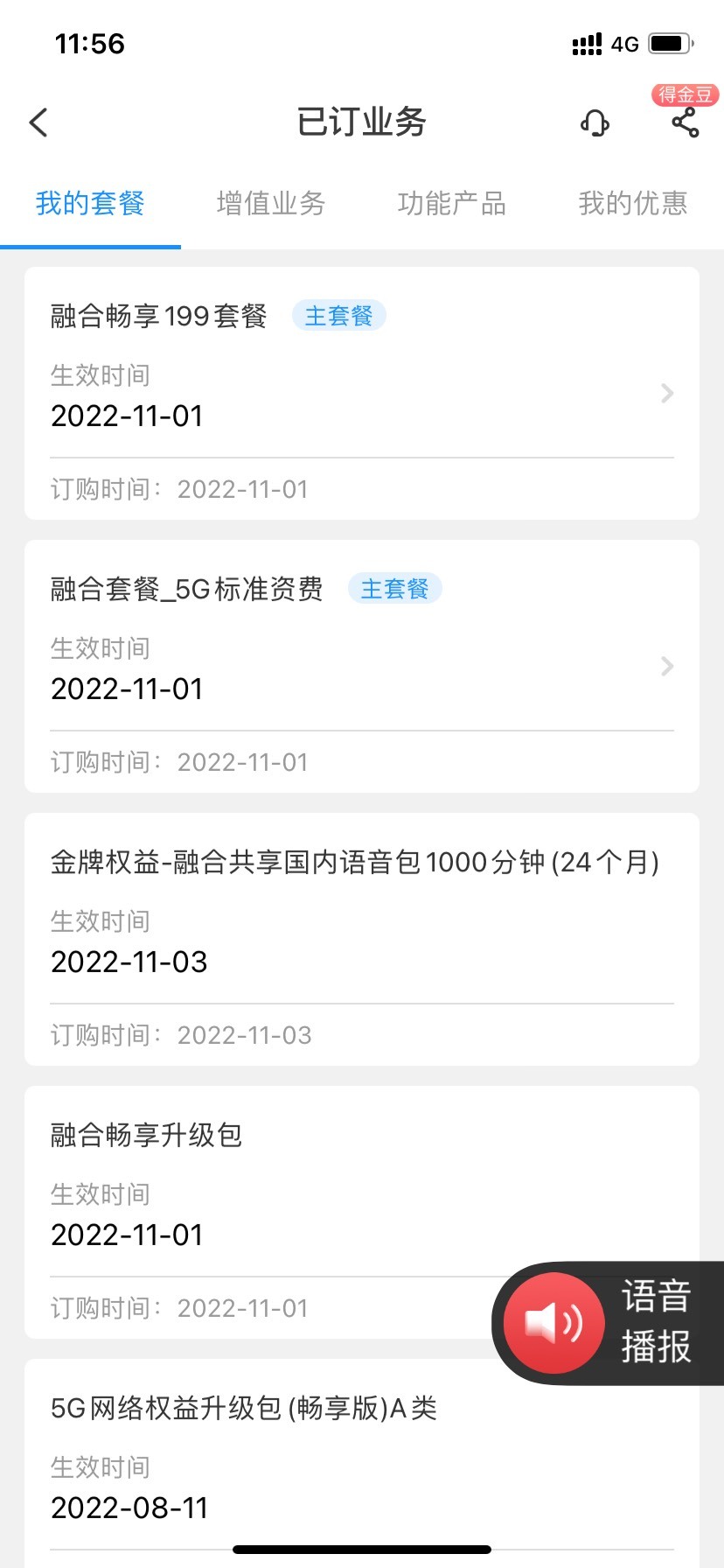Switch to the 我的优惠 tab
This screenshot has width=724, height=1568.
pyautogui.click(x=633, y=204)
